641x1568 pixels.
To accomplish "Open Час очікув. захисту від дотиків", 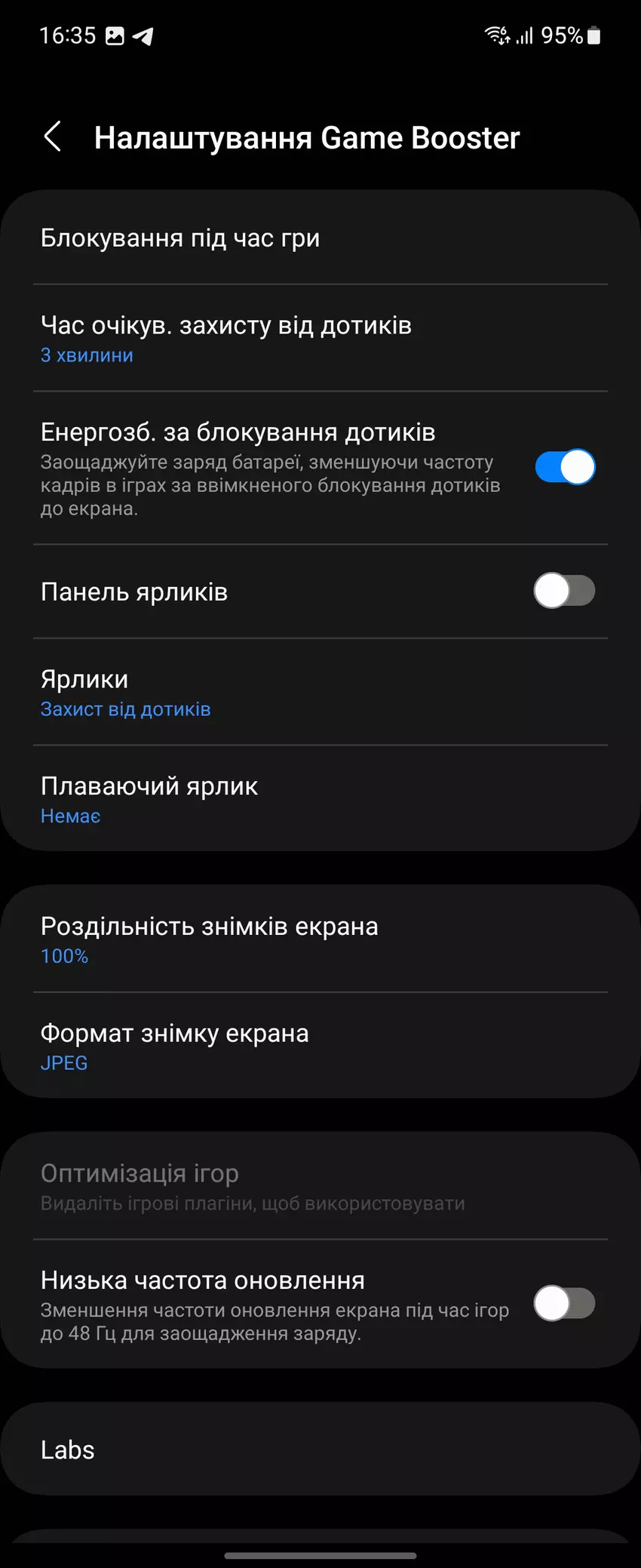I will tap(320, 338).
